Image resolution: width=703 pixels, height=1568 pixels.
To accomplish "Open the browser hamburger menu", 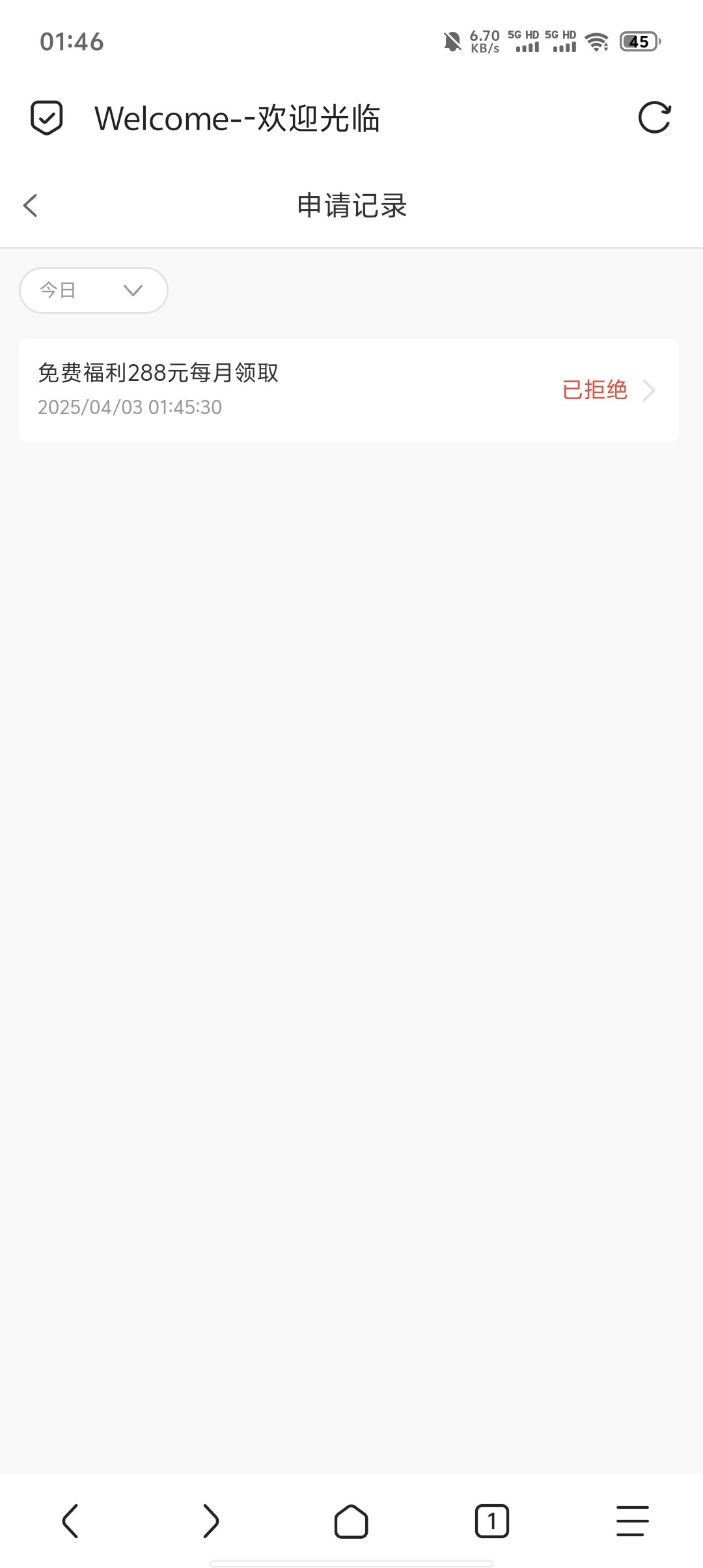I will tap(633, 1521).
